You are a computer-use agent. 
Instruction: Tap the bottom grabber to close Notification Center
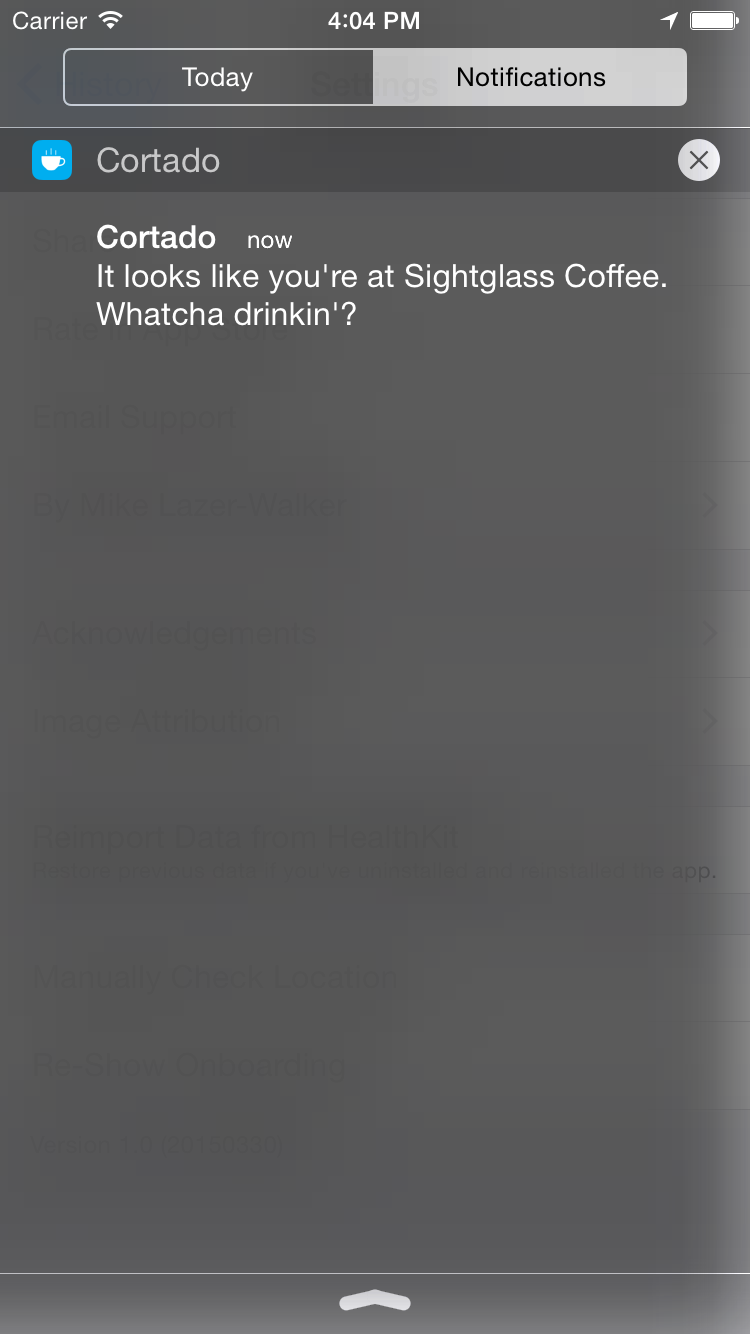(375, 1301)
